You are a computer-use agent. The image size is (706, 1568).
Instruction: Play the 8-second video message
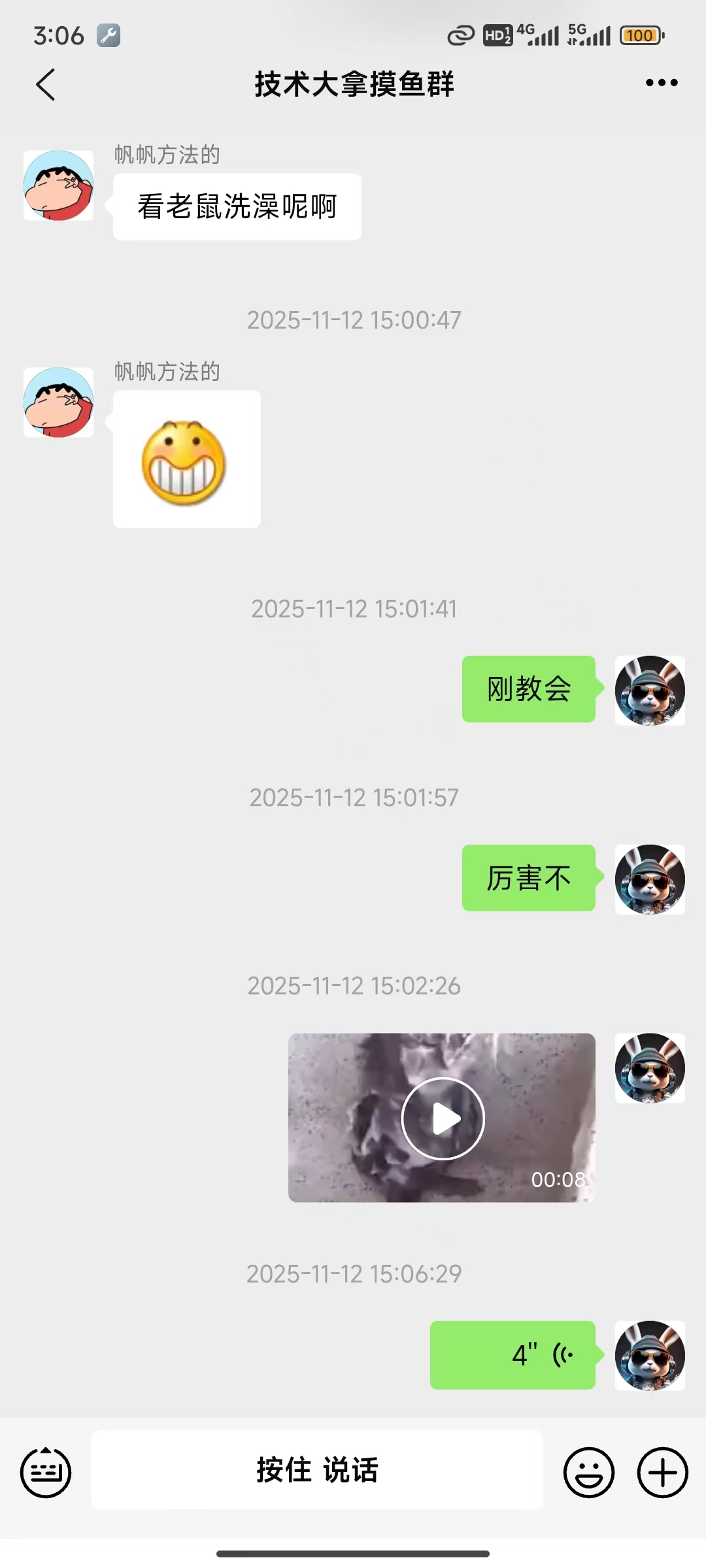tap(443, 1118)
